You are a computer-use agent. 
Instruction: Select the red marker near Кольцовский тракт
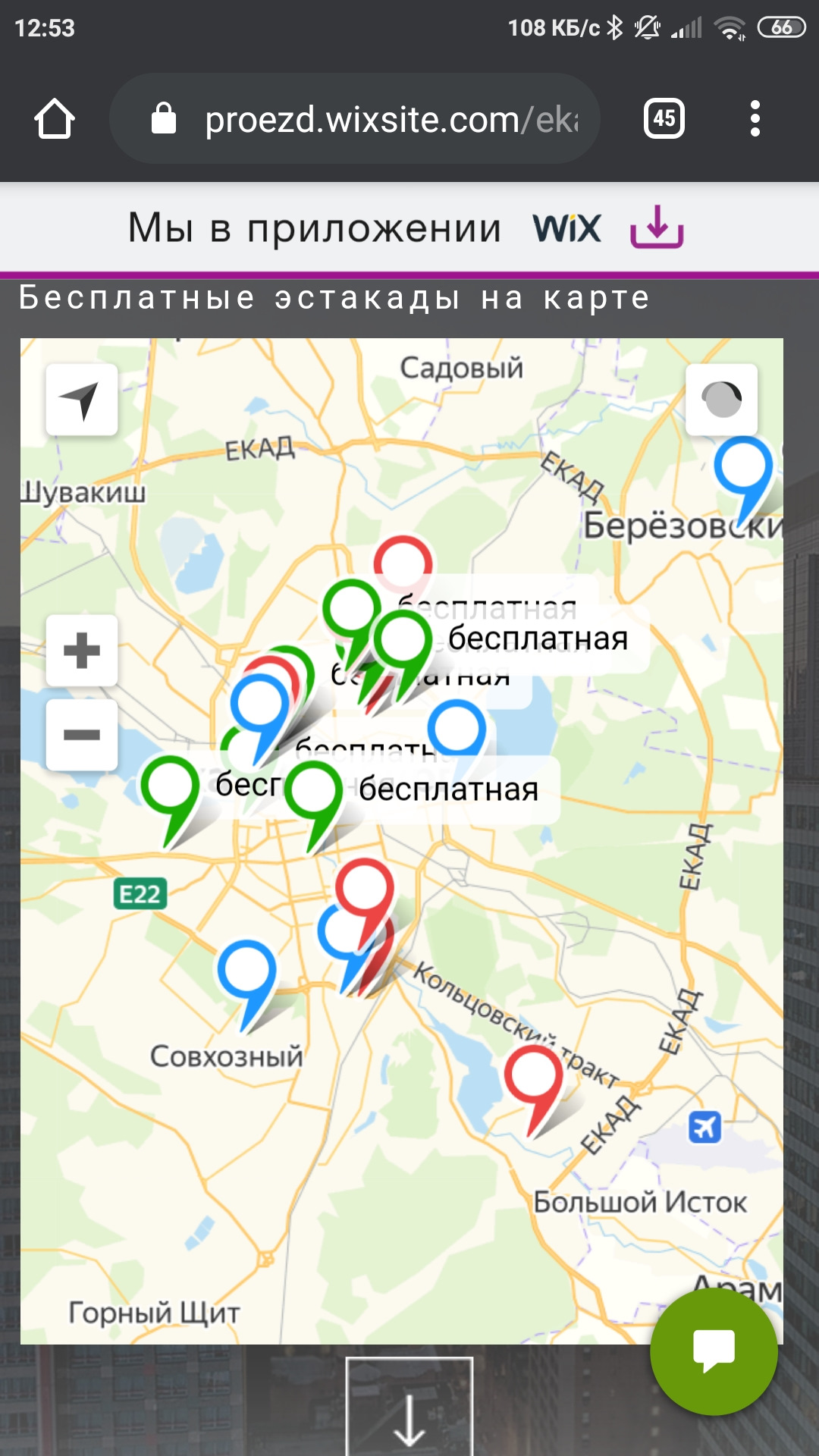tap(534, 1075)
